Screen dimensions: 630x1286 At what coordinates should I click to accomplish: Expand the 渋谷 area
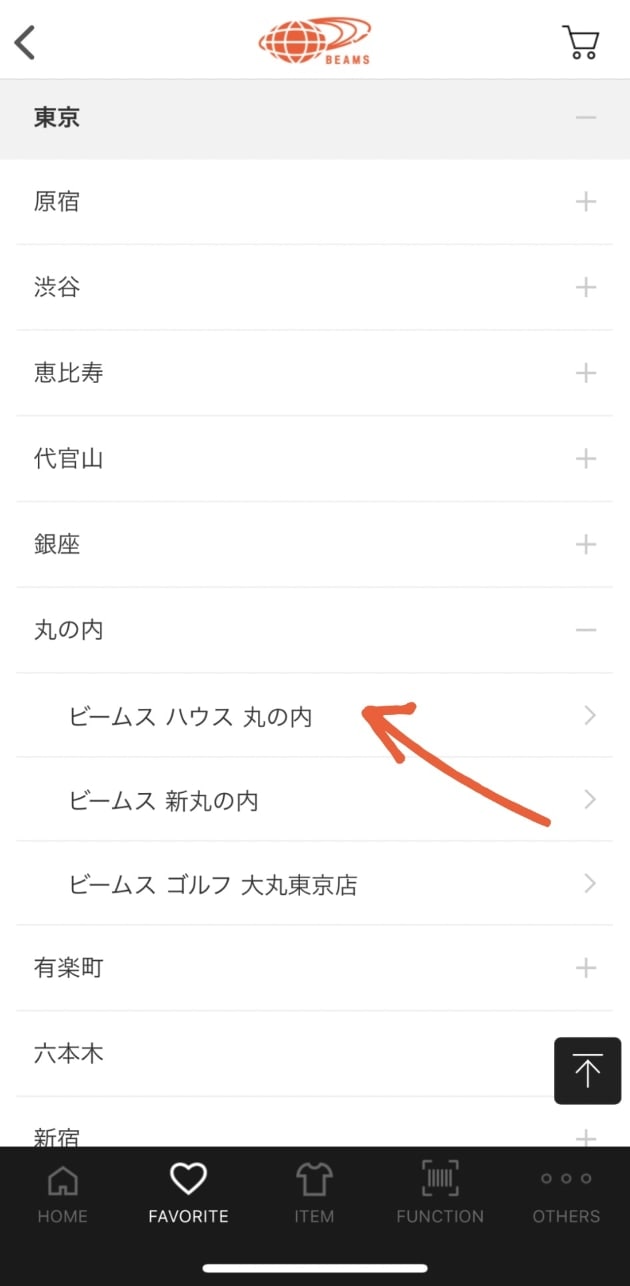pos(315,288)
